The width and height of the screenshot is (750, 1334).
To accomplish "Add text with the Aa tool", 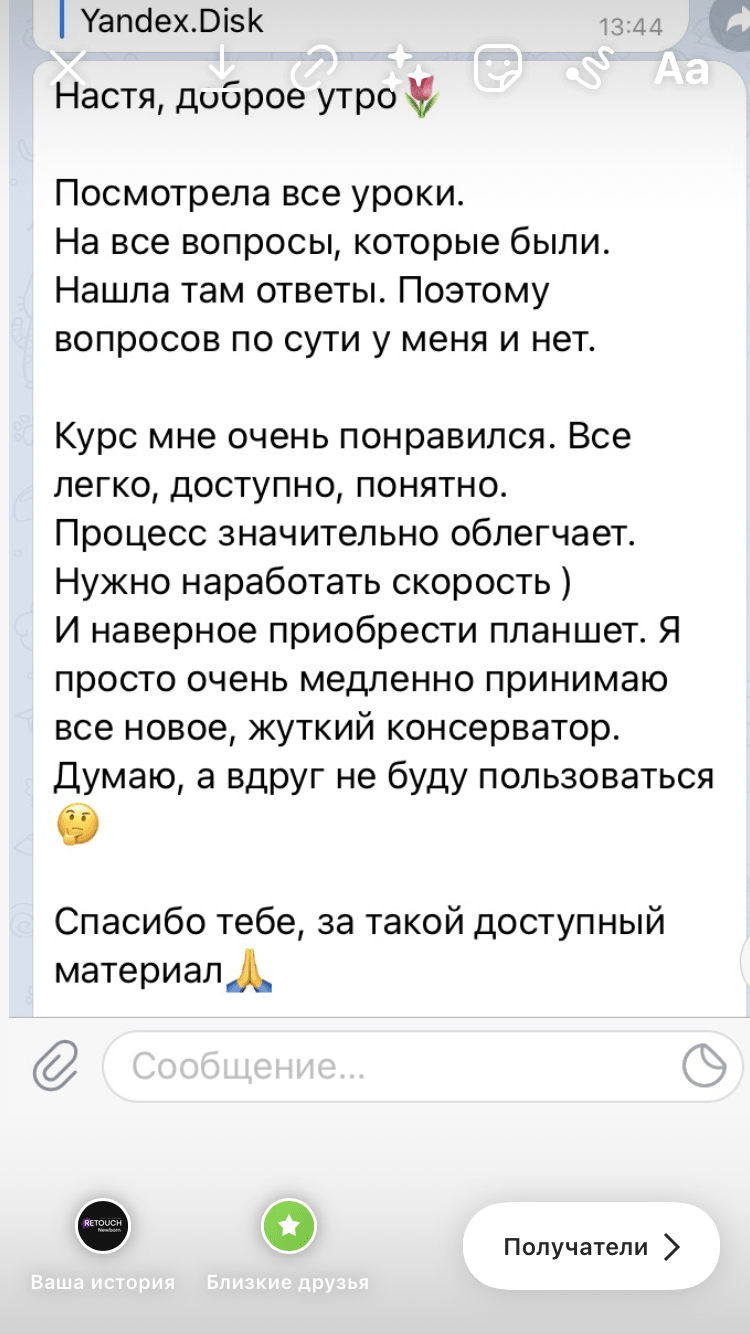I will tap(682, 69).
